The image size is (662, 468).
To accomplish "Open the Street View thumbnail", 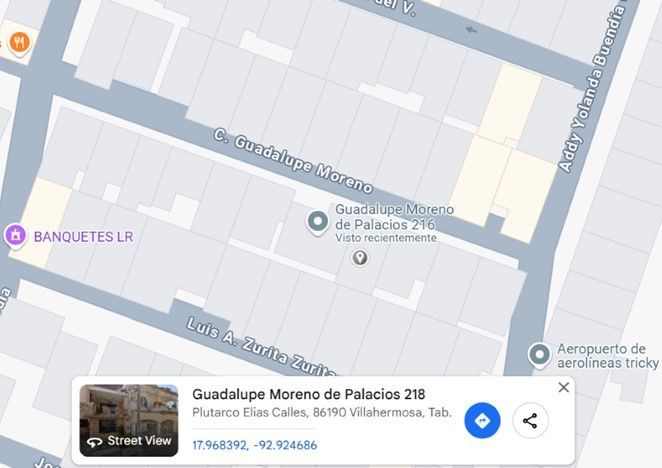I will pos(128,420).
